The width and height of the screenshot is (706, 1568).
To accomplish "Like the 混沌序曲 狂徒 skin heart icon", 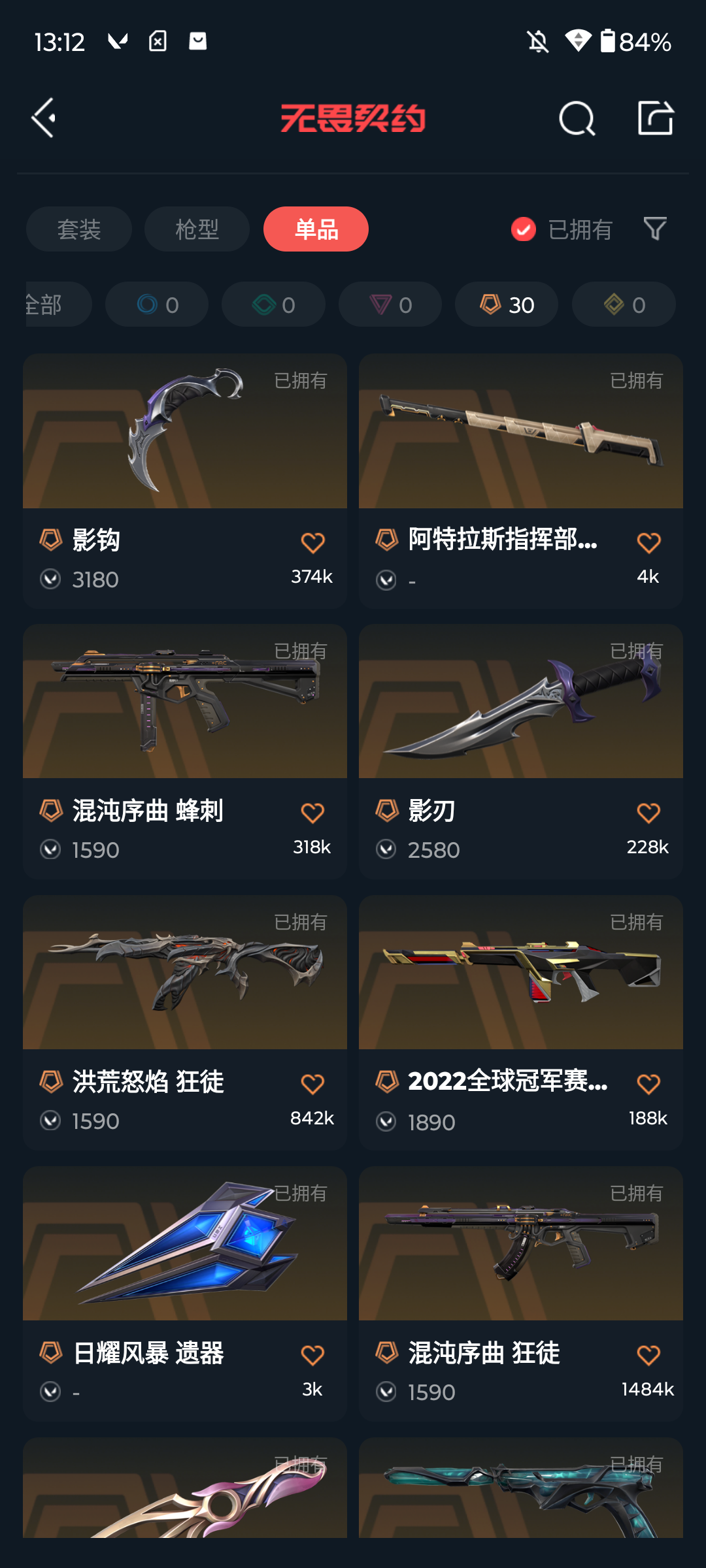I will (648, 1356).
